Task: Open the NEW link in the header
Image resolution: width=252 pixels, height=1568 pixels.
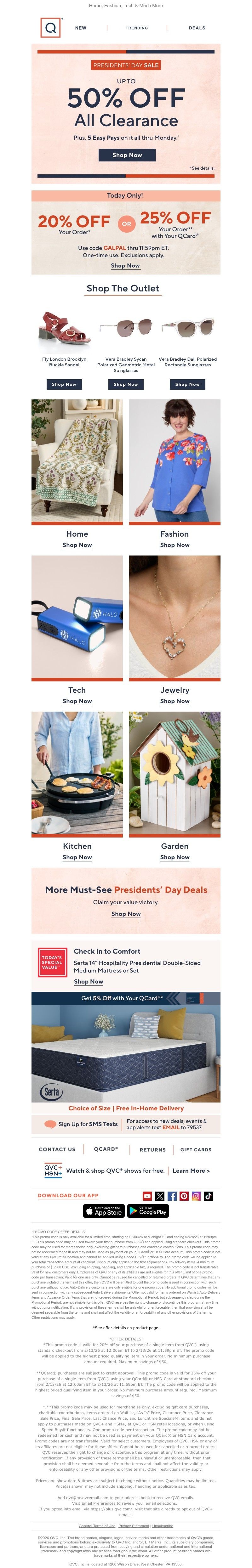Action: pos(80,28)
